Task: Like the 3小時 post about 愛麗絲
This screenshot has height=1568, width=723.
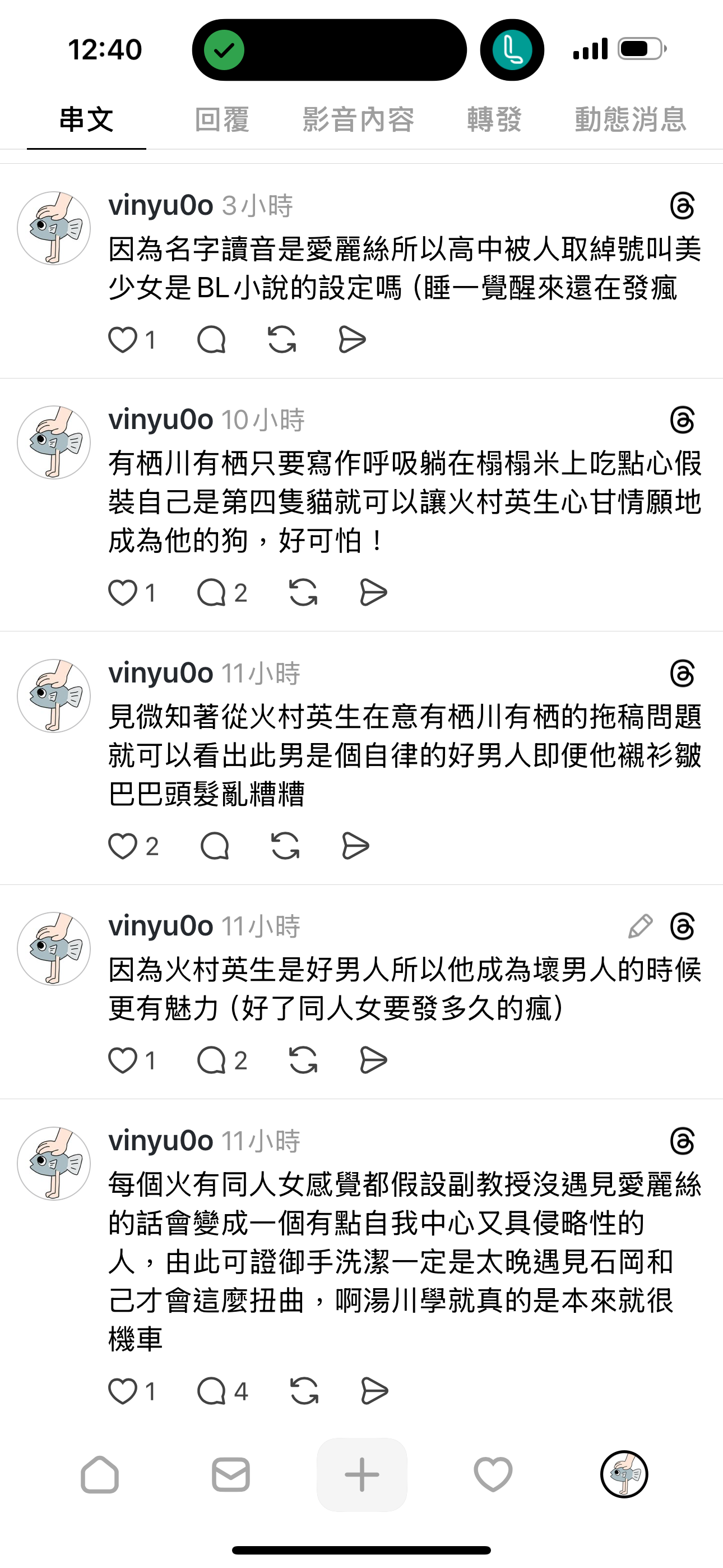Action: [x=123, y=340]
